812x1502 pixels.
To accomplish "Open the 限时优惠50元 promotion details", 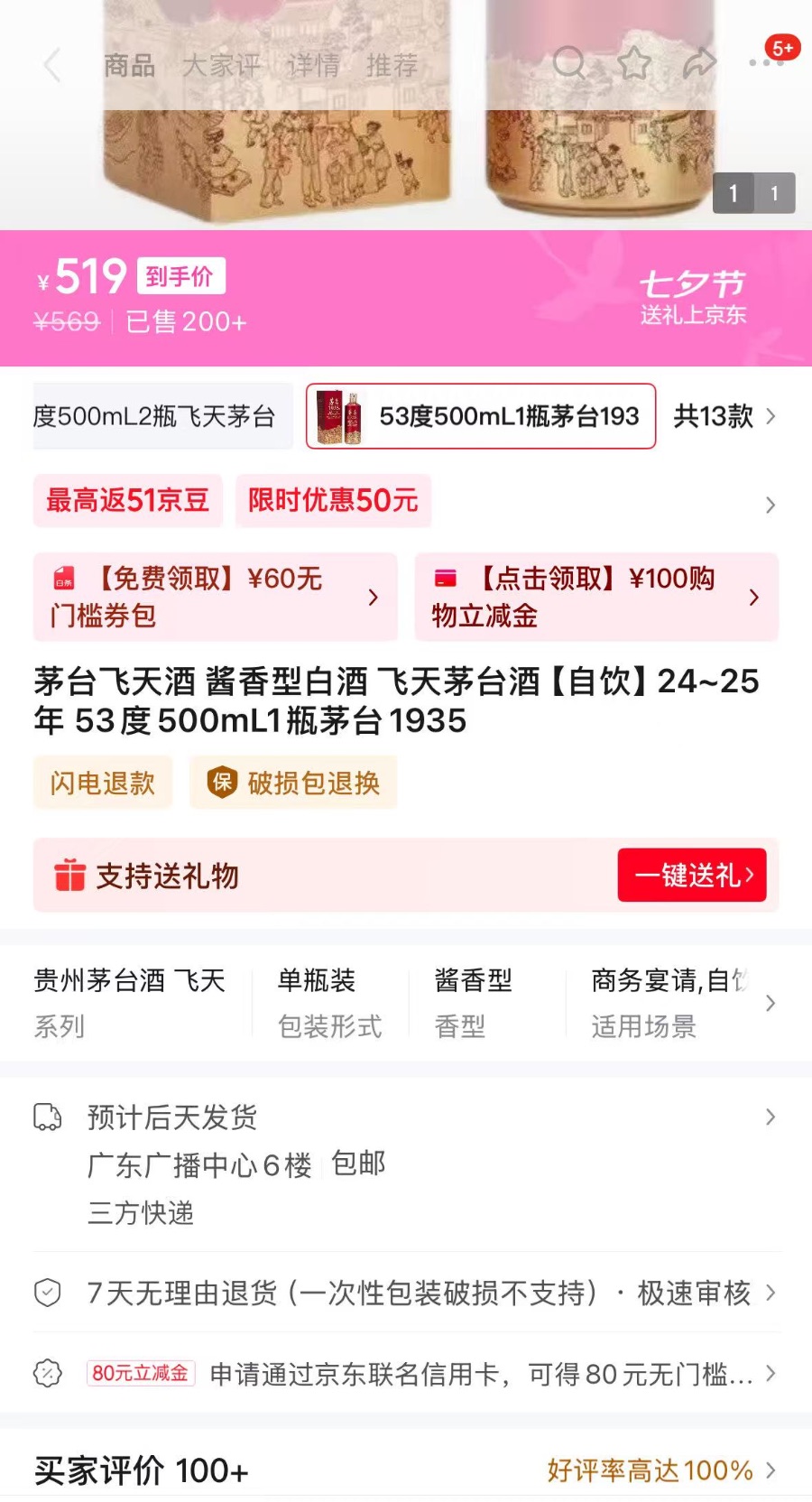I will click(x=333, y=500).
